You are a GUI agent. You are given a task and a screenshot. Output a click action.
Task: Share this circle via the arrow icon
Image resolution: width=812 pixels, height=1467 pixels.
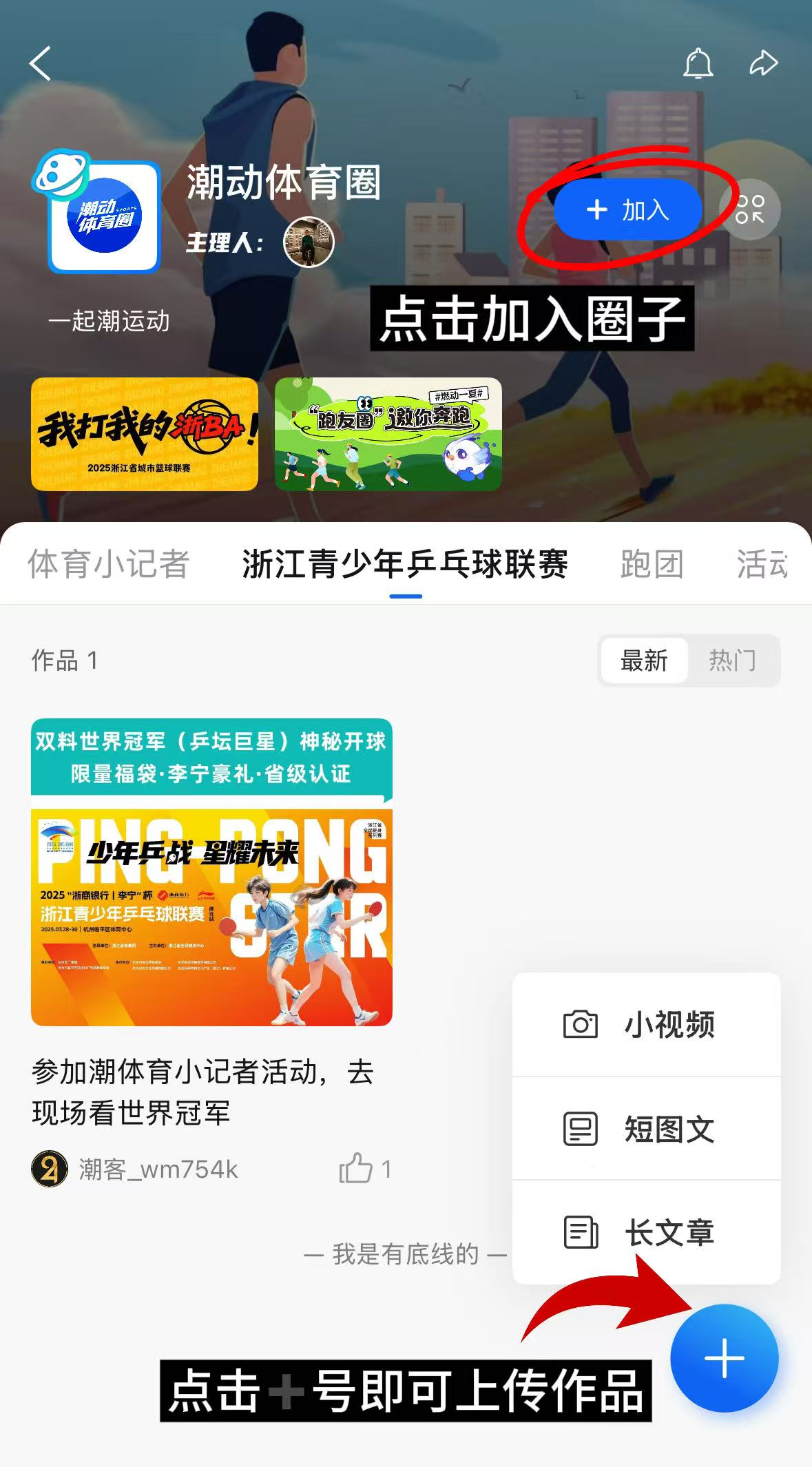click(763, 64)
